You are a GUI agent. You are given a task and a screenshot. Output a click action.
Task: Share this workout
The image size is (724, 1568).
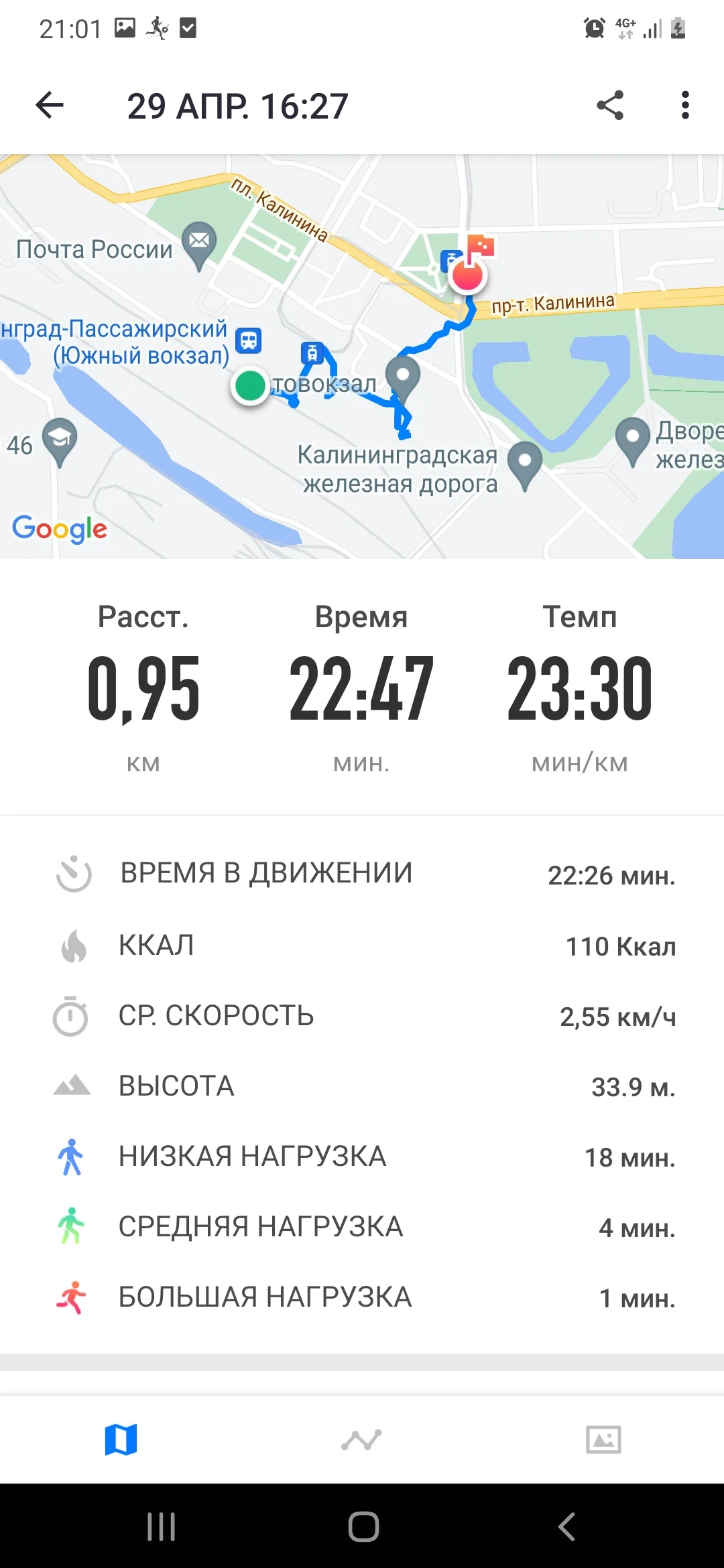(610, 105)
